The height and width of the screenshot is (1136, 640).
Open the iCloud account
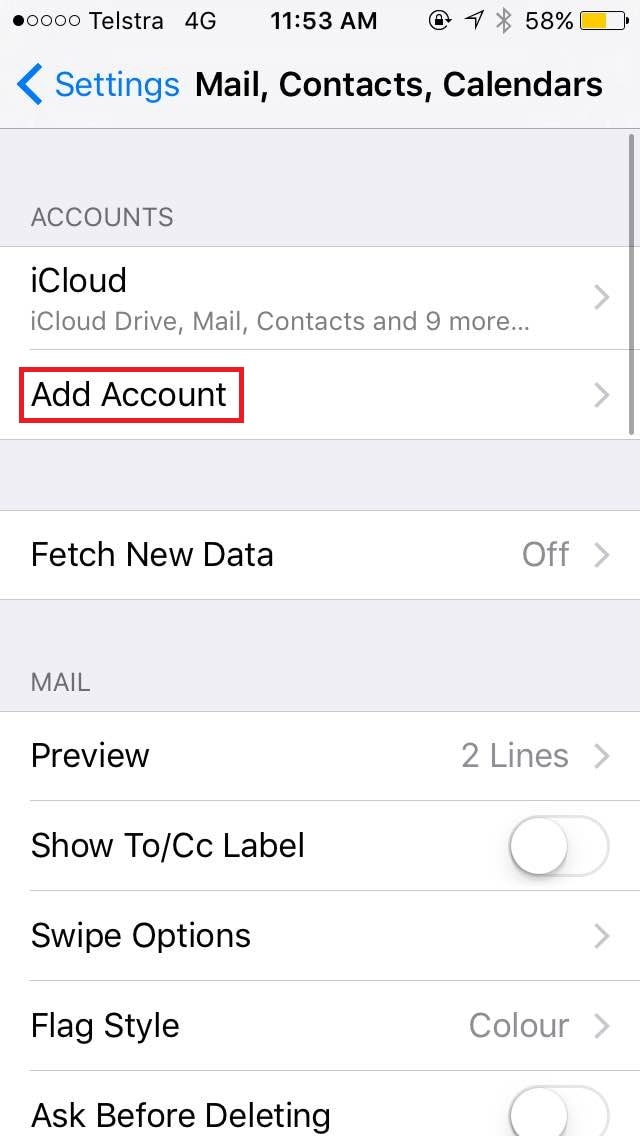(x=320, y=298)
